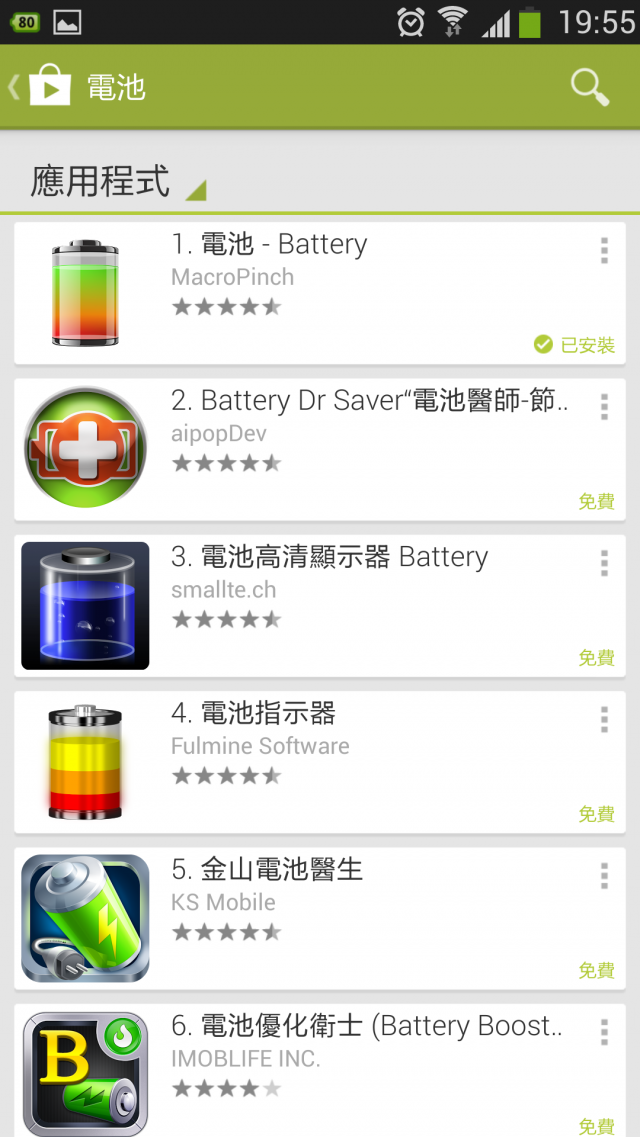Go back via Play Store bag icon
640x1138 pixels.
pyautogui.click(x=41, y=87)
